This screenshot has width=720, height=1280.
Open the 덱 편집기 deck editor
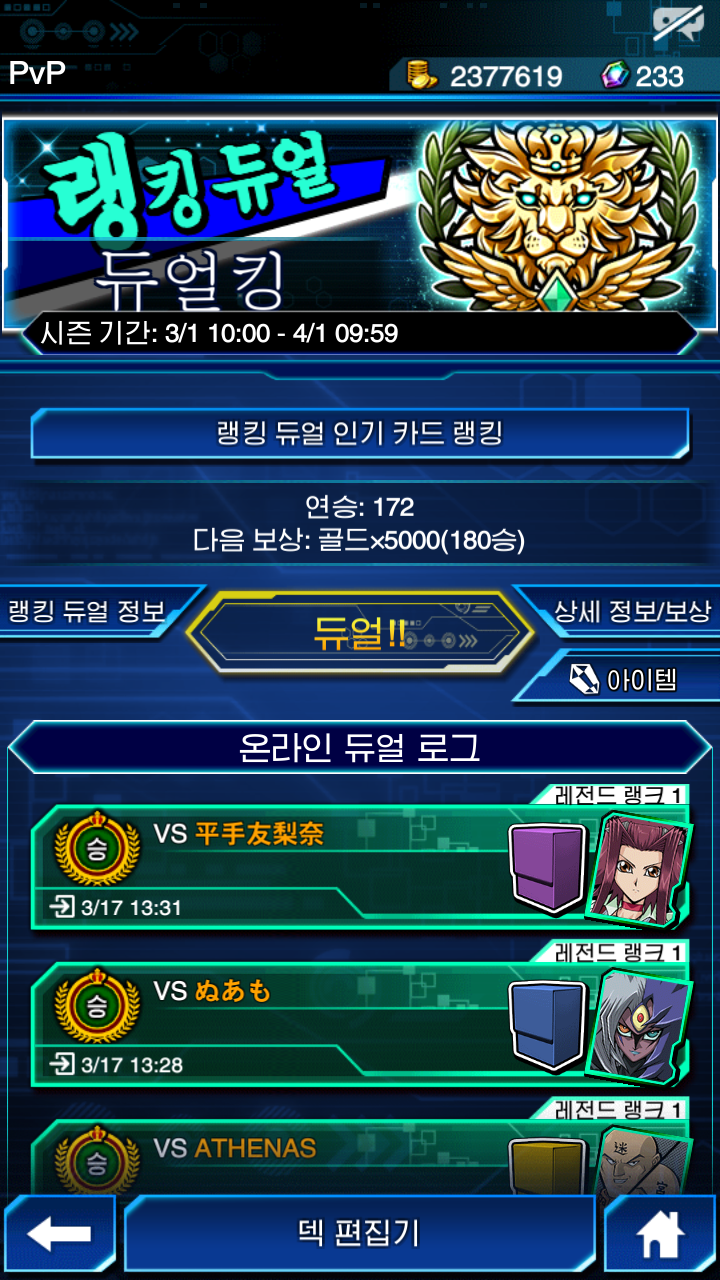click(x=360, y=1233)
